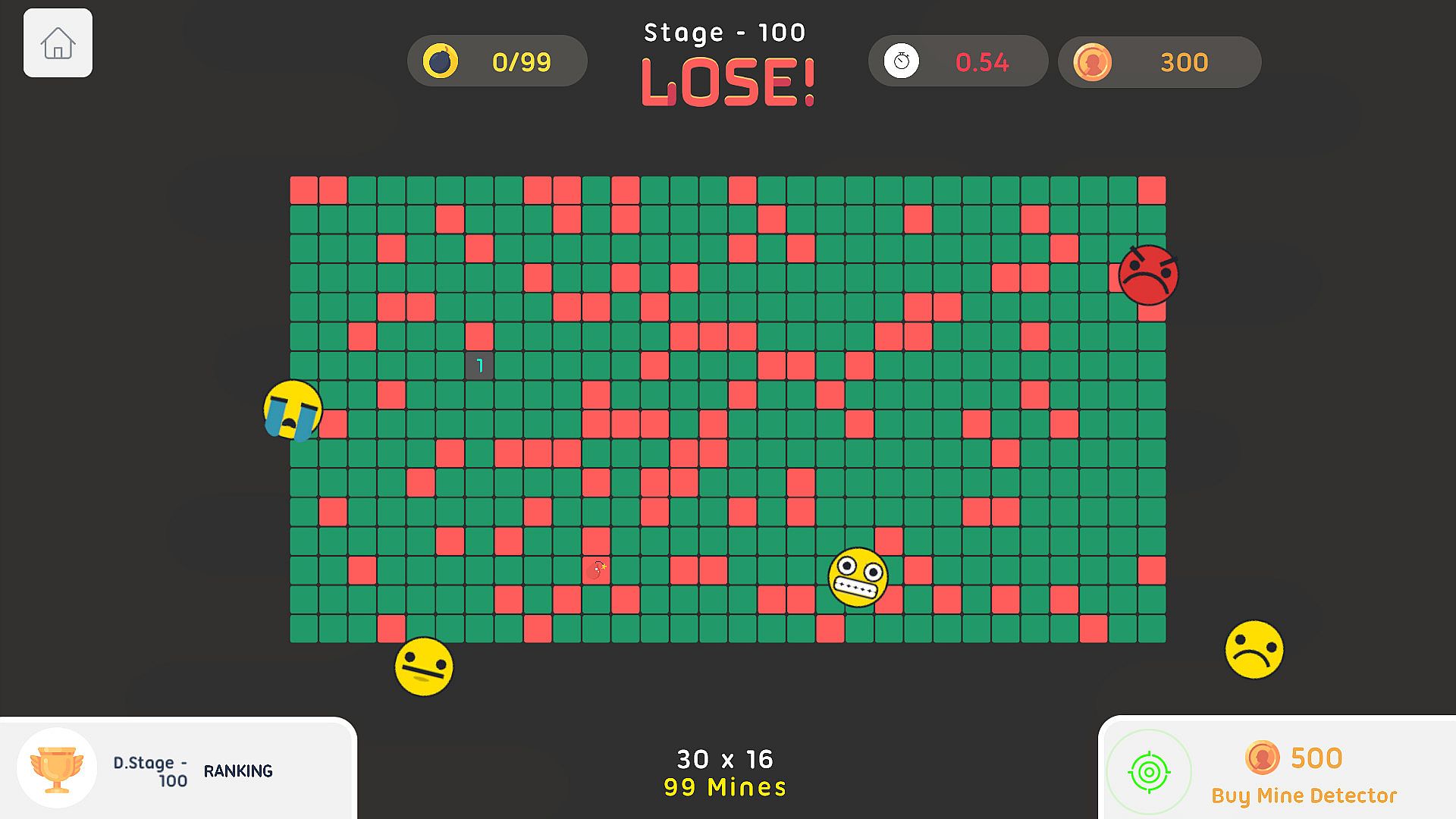Tap the revealed tile numbered 1

coord(479,366)
